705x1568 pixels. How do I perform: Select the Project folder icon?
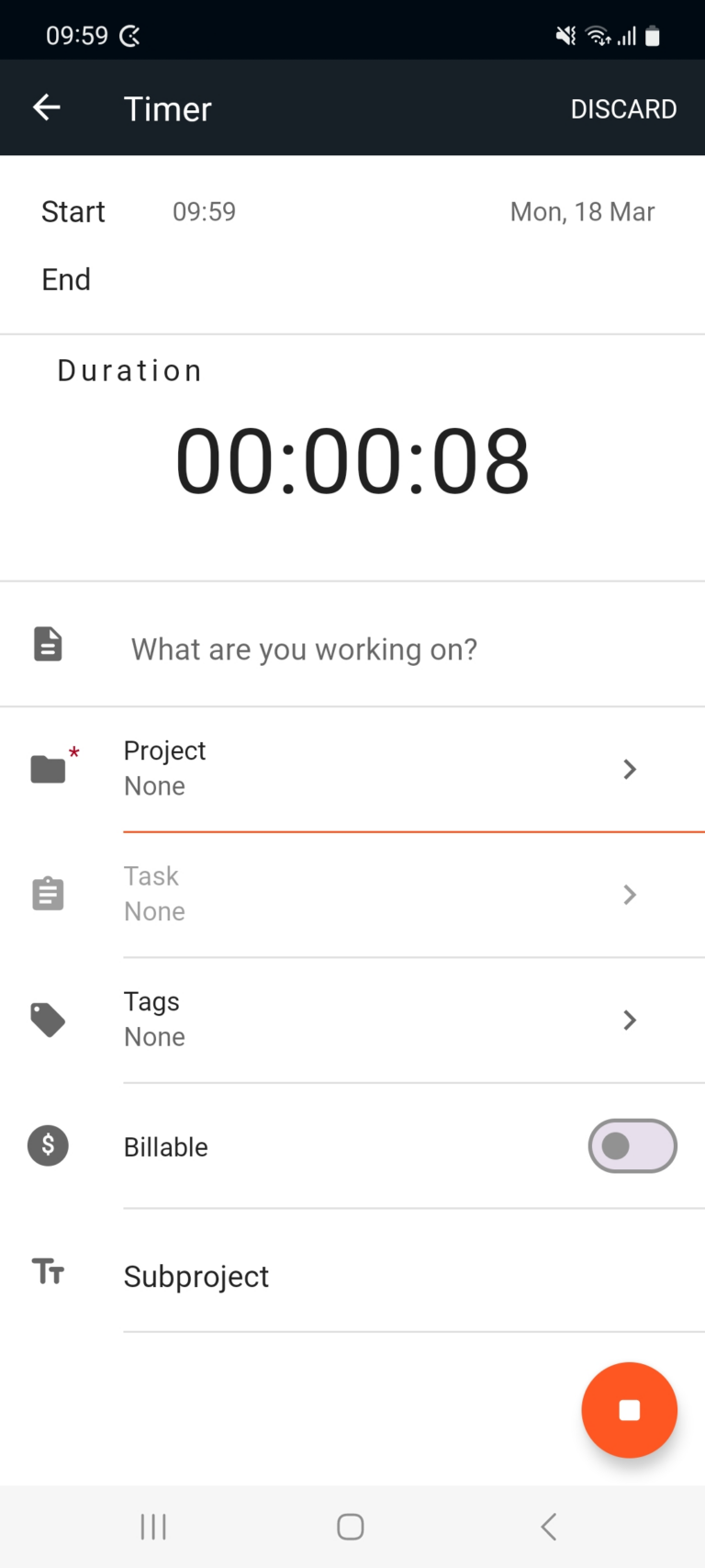click(47, 769)
